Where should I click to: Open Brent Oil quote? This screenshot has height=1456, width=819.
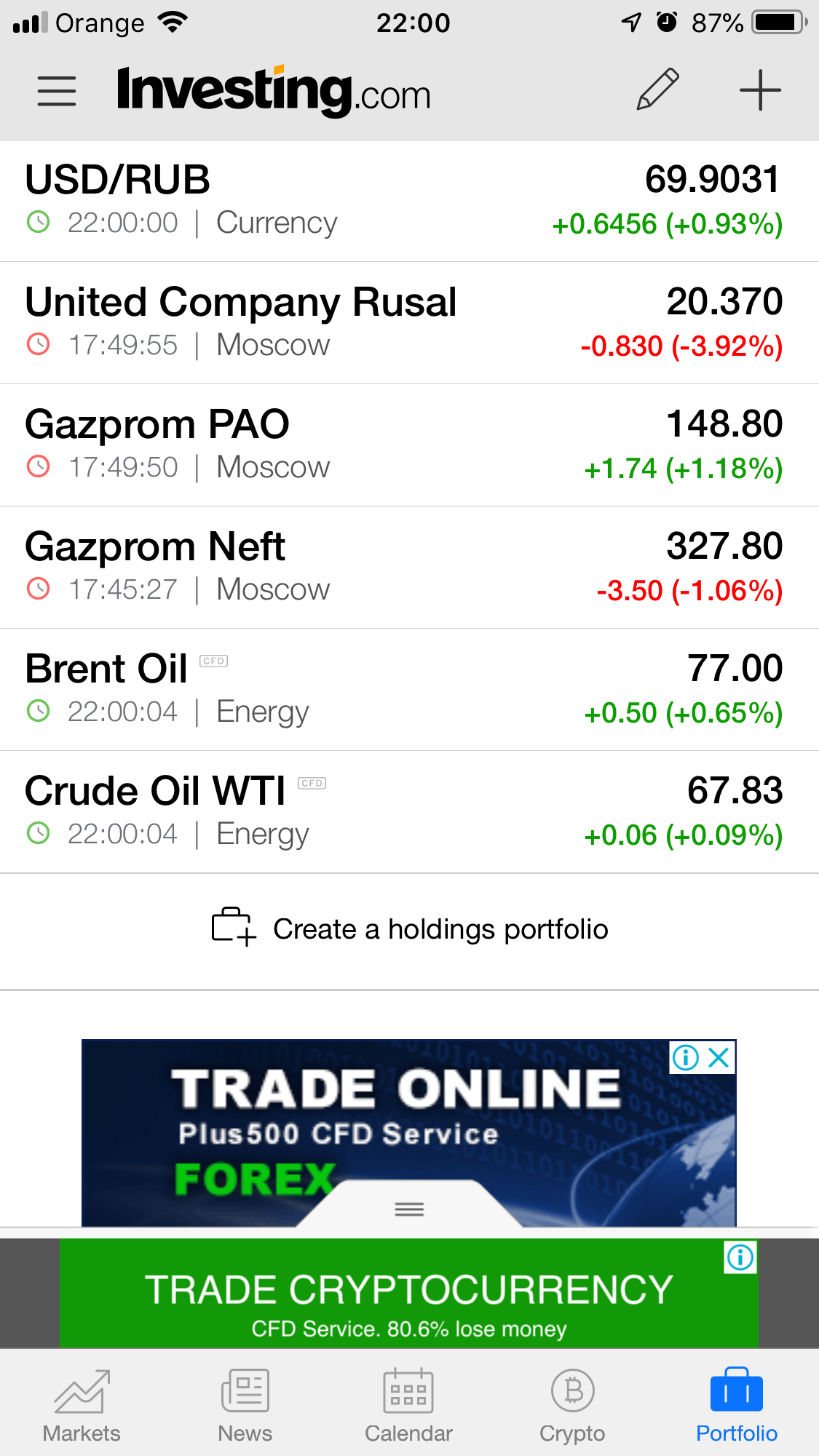click(x=408, y=690)
